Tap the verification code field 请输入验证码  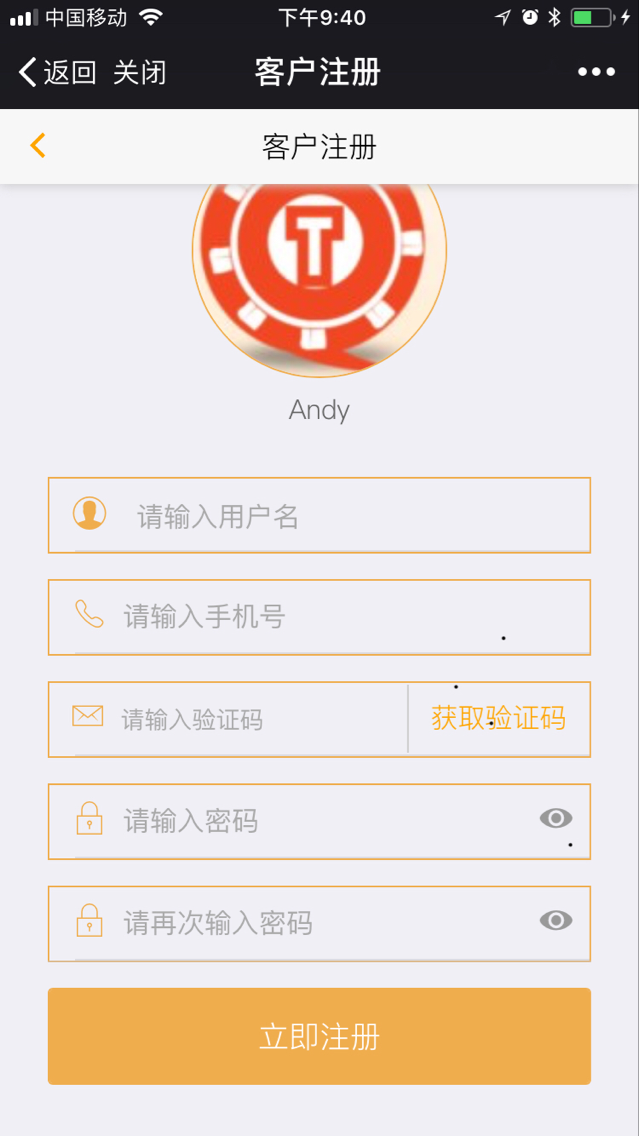pos(228,719)
